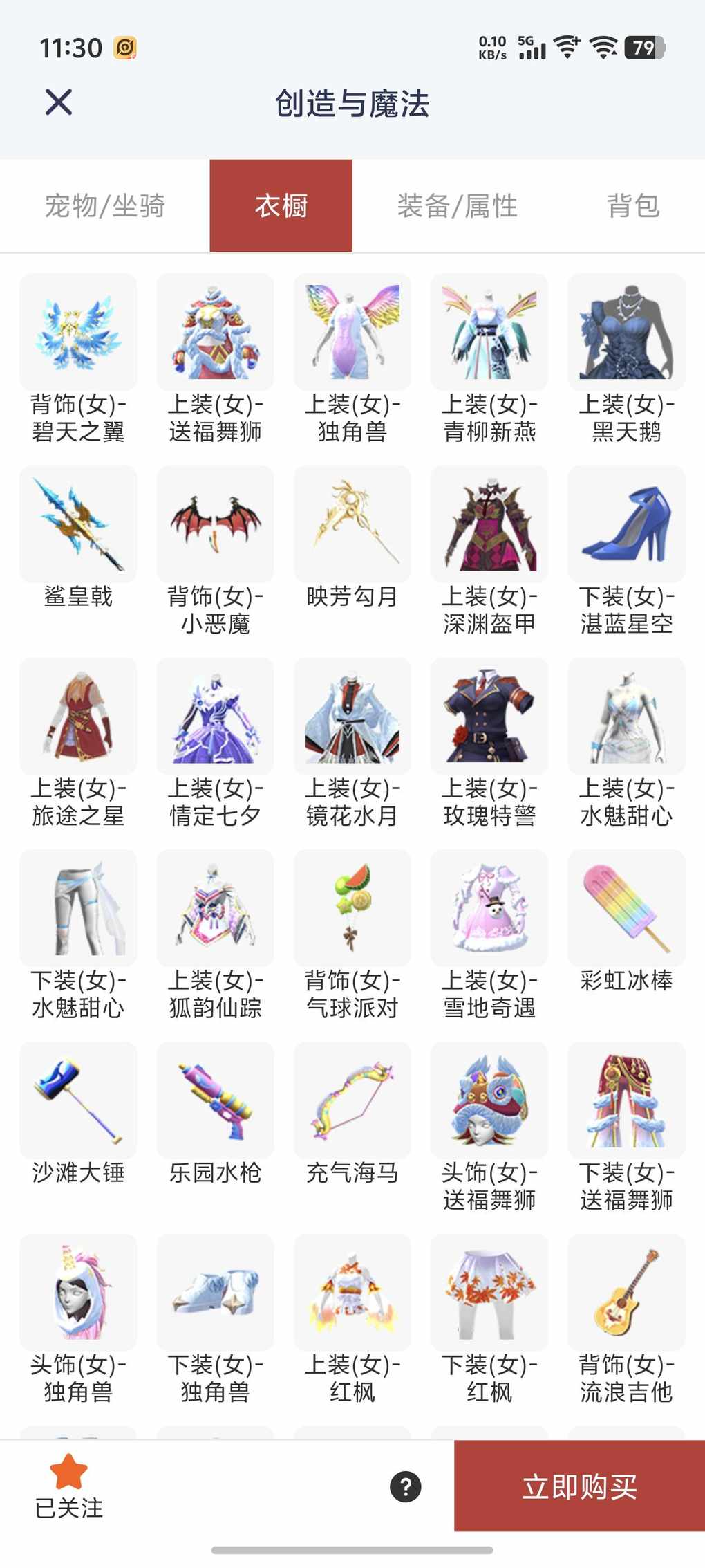Switch to the 宠物/坐骑 tab
Viewport: 705px width, 1568px height.
pos(105,206)
